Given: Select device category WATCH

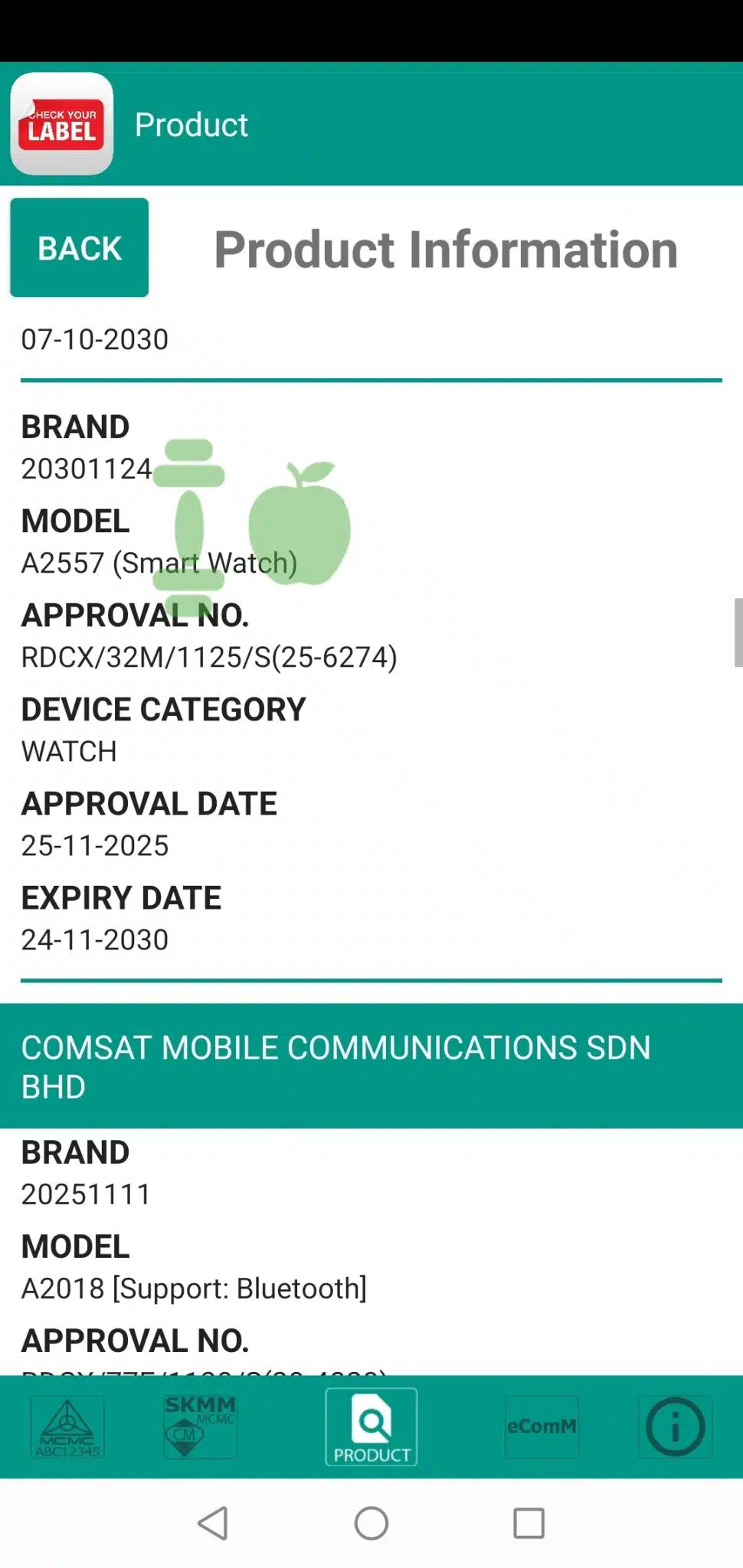Looking at the screenshot, I should [x=67, y=750].
